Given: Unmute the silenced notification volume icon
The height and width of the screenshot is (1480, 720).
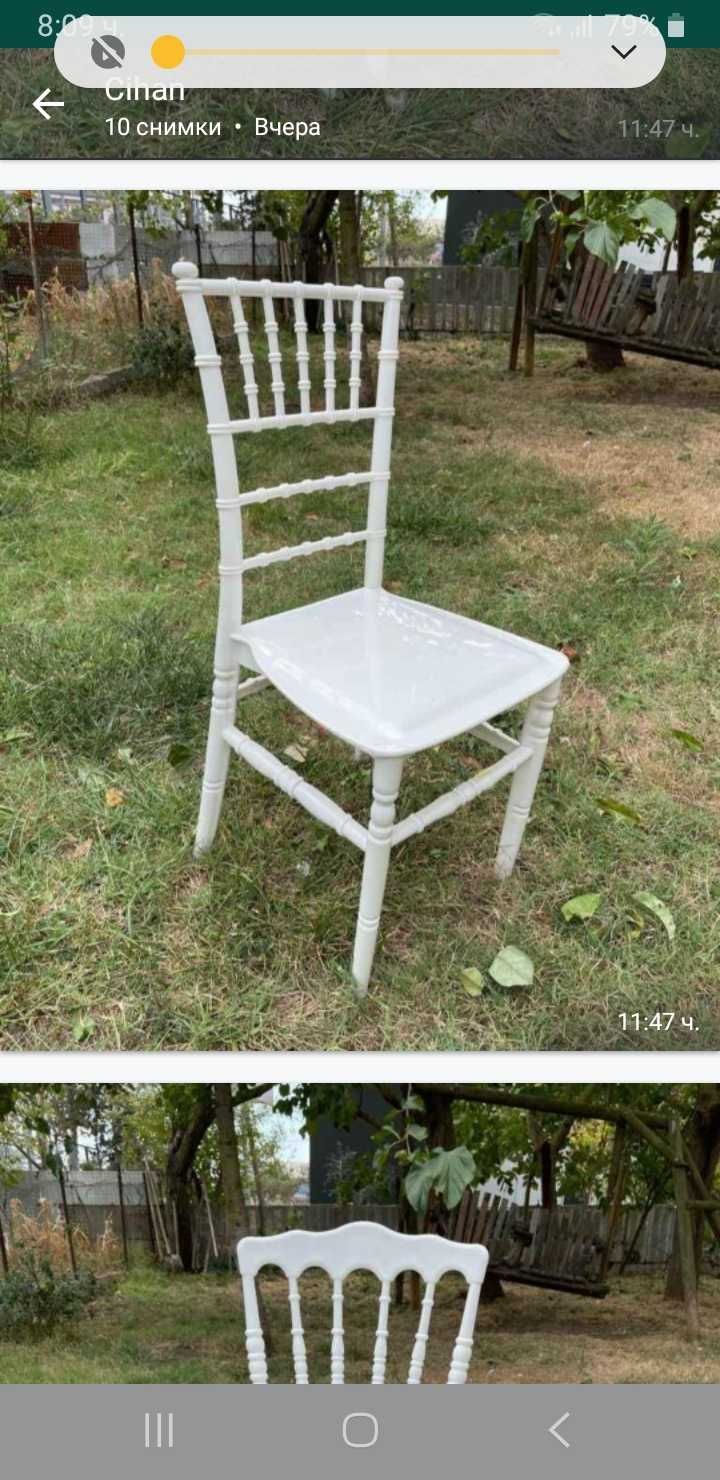Looking at the screenshot, I should point(108,52).
